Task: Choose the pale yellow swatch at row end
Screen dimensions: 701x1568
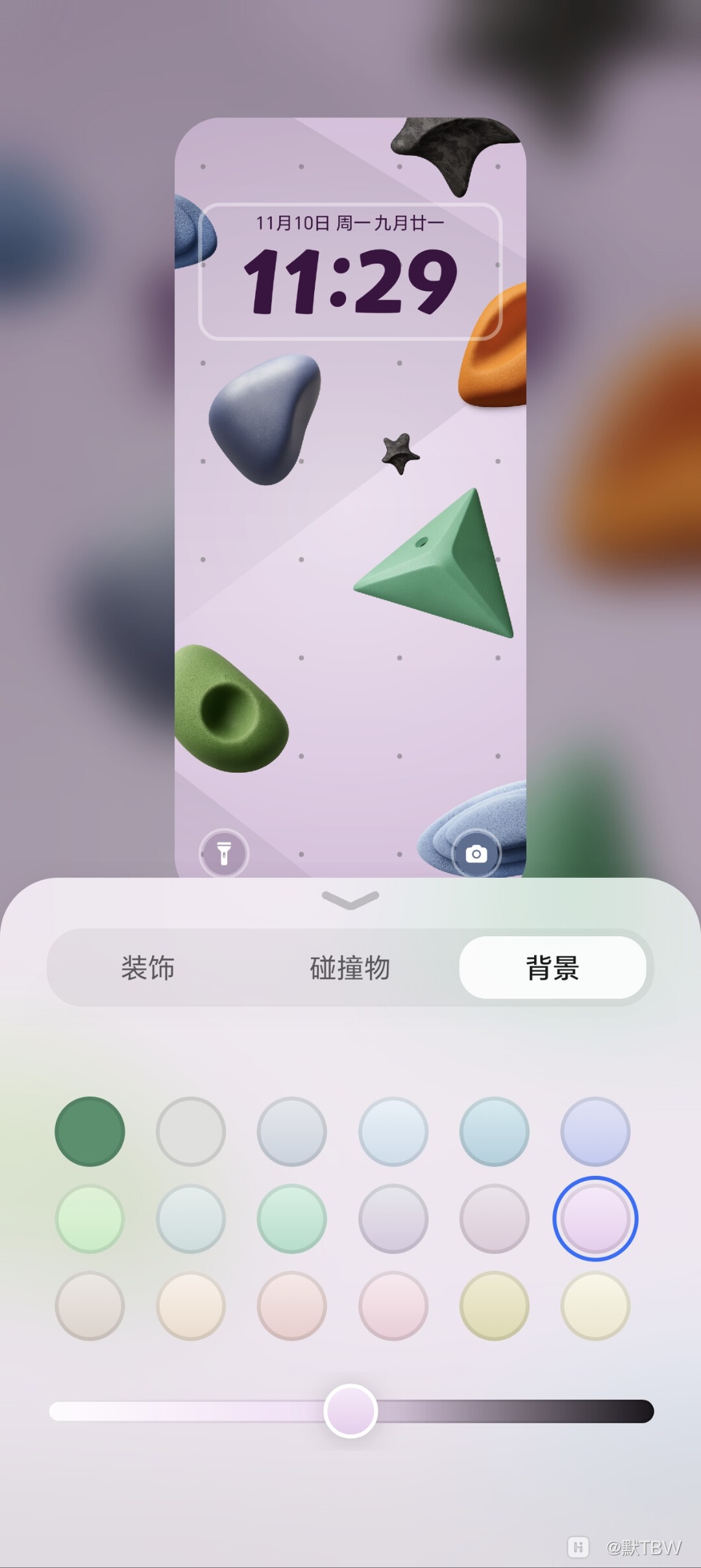Action: pos(595,1306)
